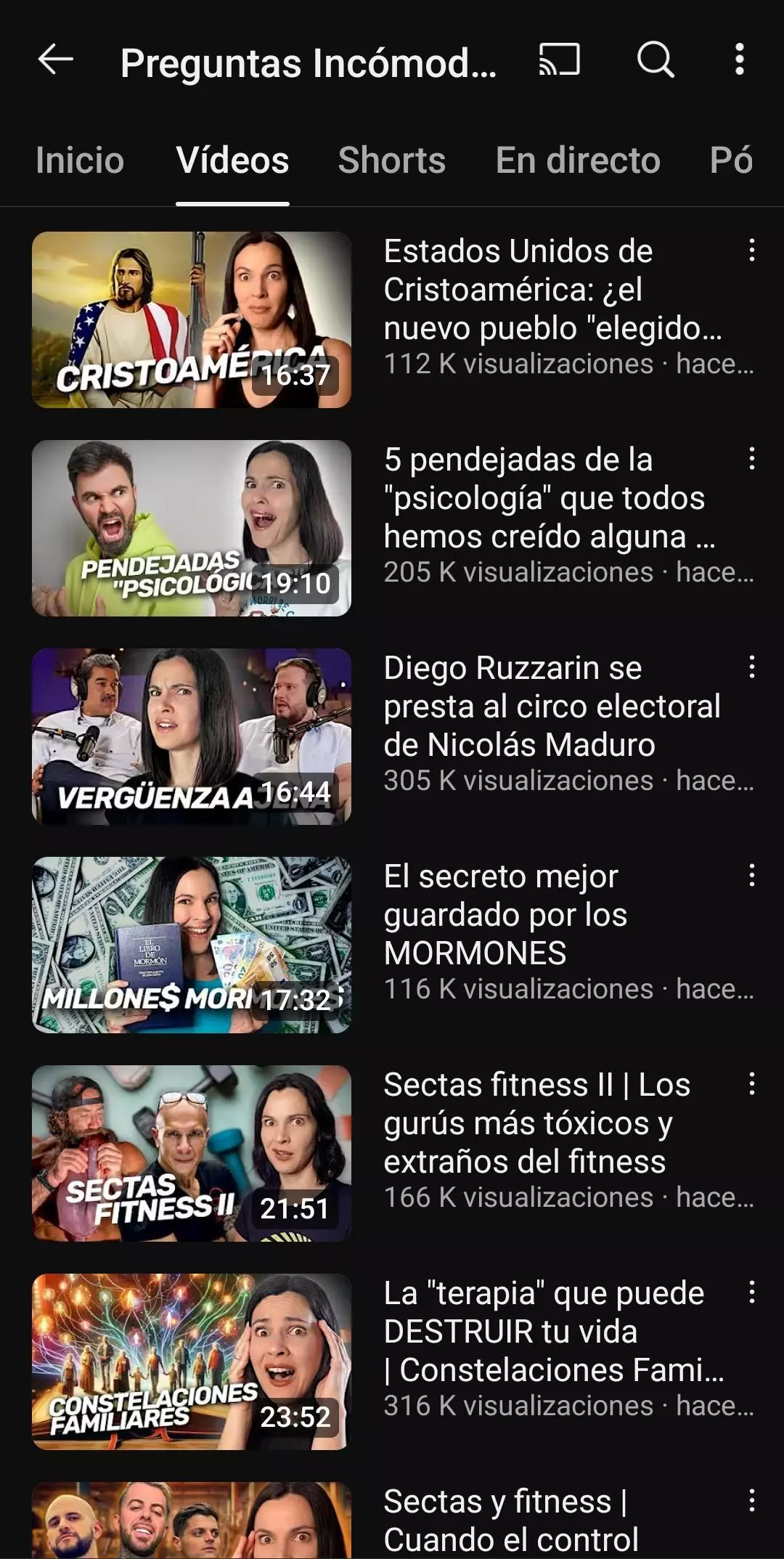Open options for 5 pendejadas video
The width and height of the screenshot is (784, 1559).
point(752,459)
